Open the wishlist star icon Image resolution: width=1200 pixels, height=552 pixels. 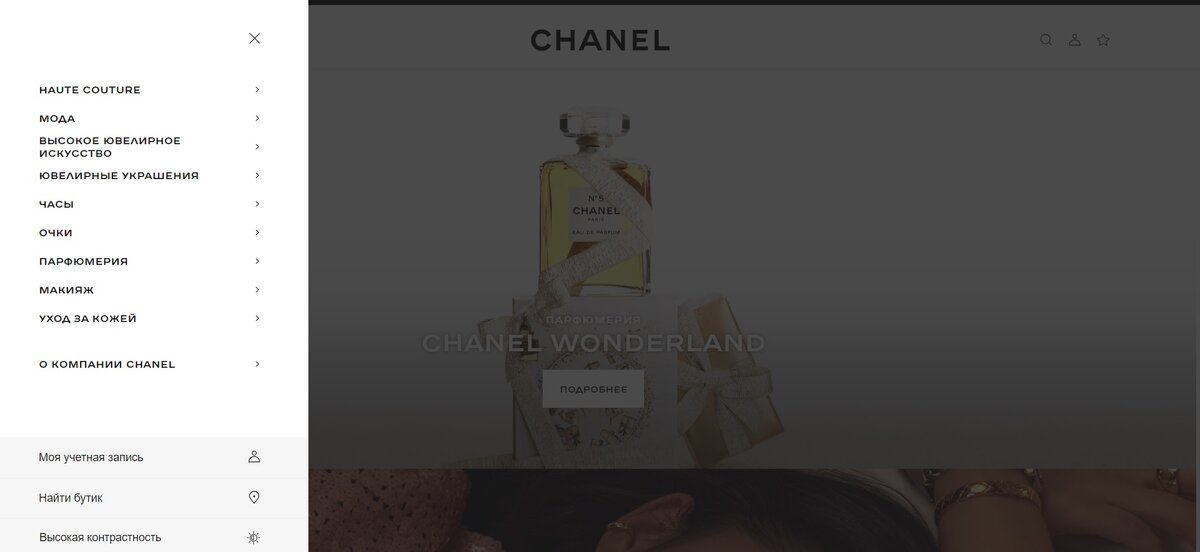point(1103,40)
